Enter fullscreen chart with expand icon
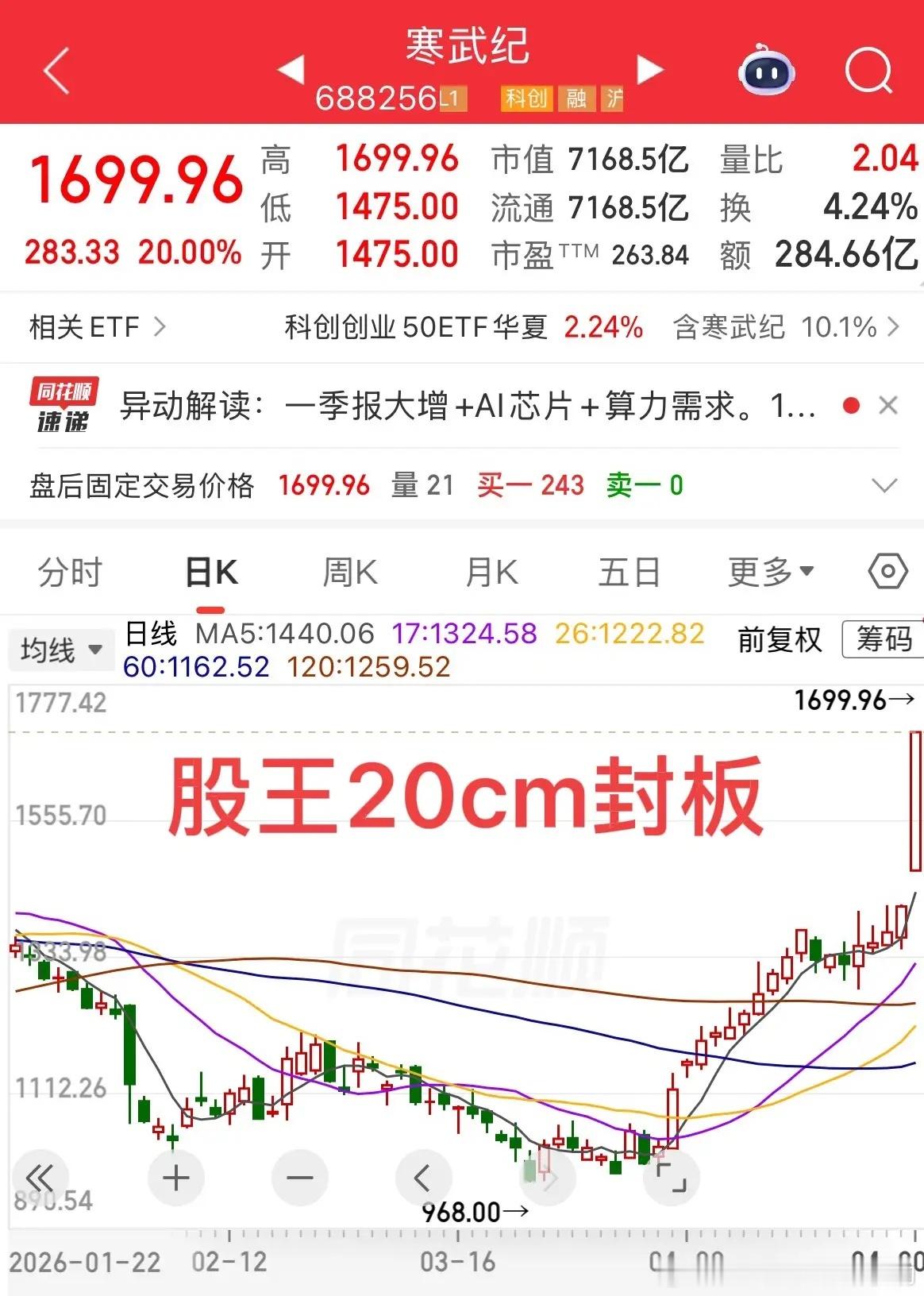Viewport: 924px width, 1296px height. 671,1178
